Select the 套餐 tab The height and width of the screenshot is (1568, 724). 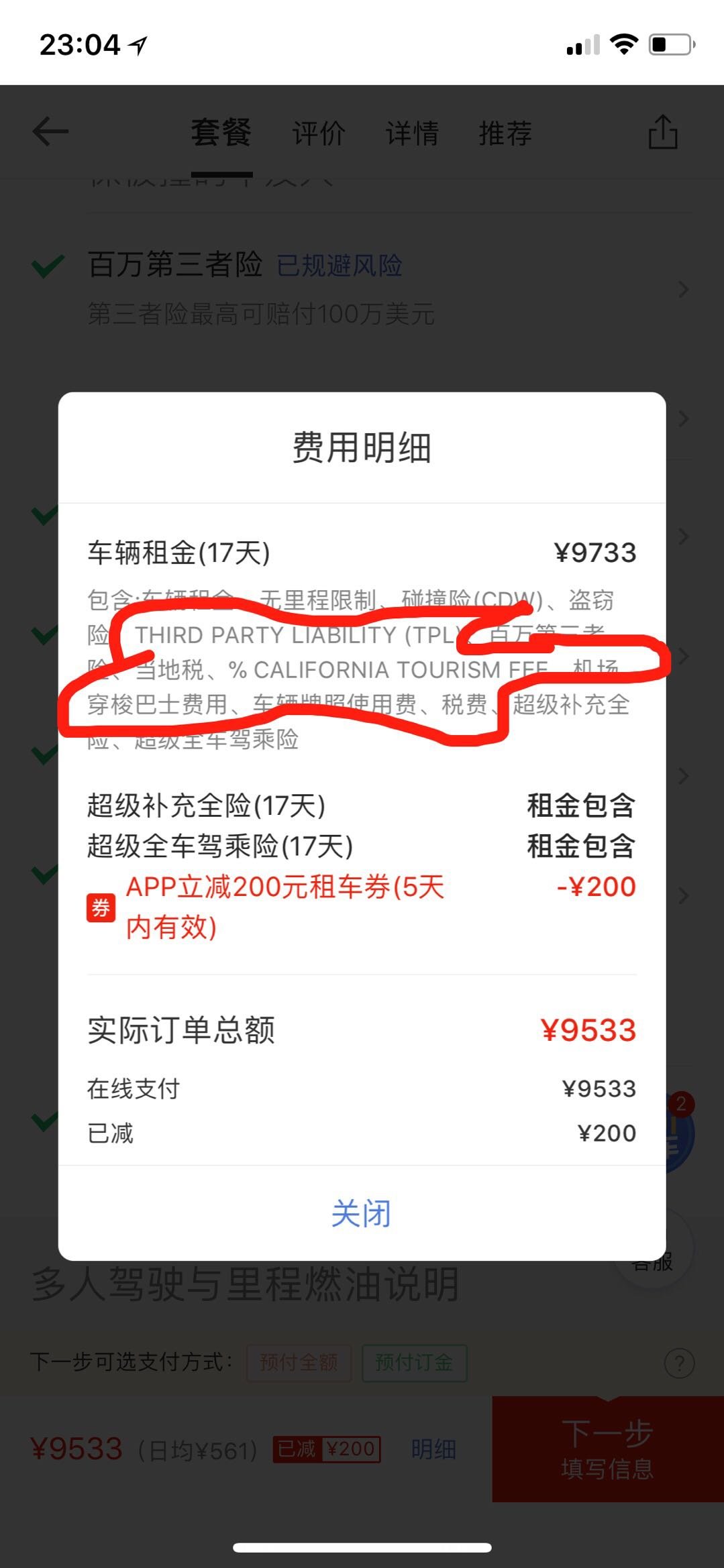click(x=221, y=133)
